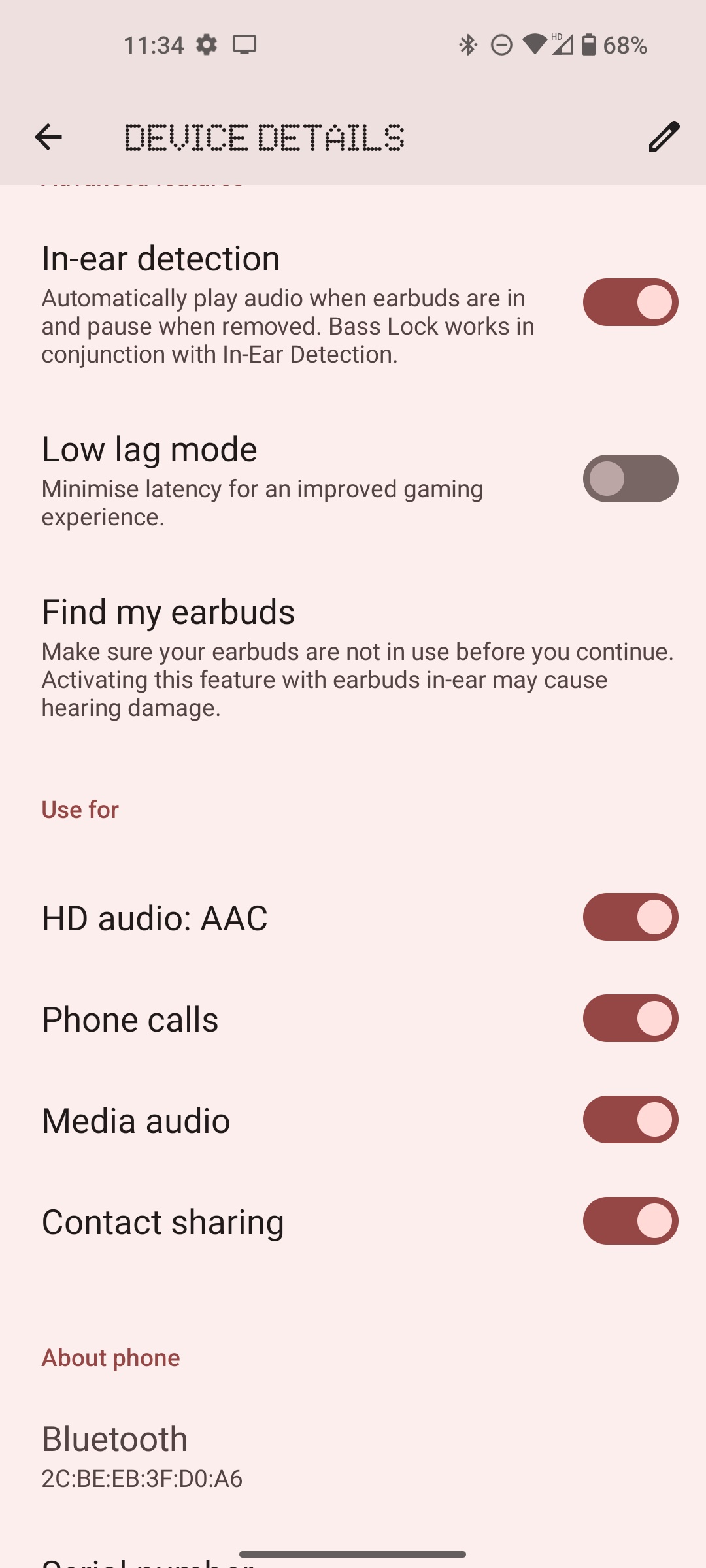Image resolution: width=706 pixels, height=1568 pixels.
Task: Toggle Media audio off
Action: [630, 1120]
